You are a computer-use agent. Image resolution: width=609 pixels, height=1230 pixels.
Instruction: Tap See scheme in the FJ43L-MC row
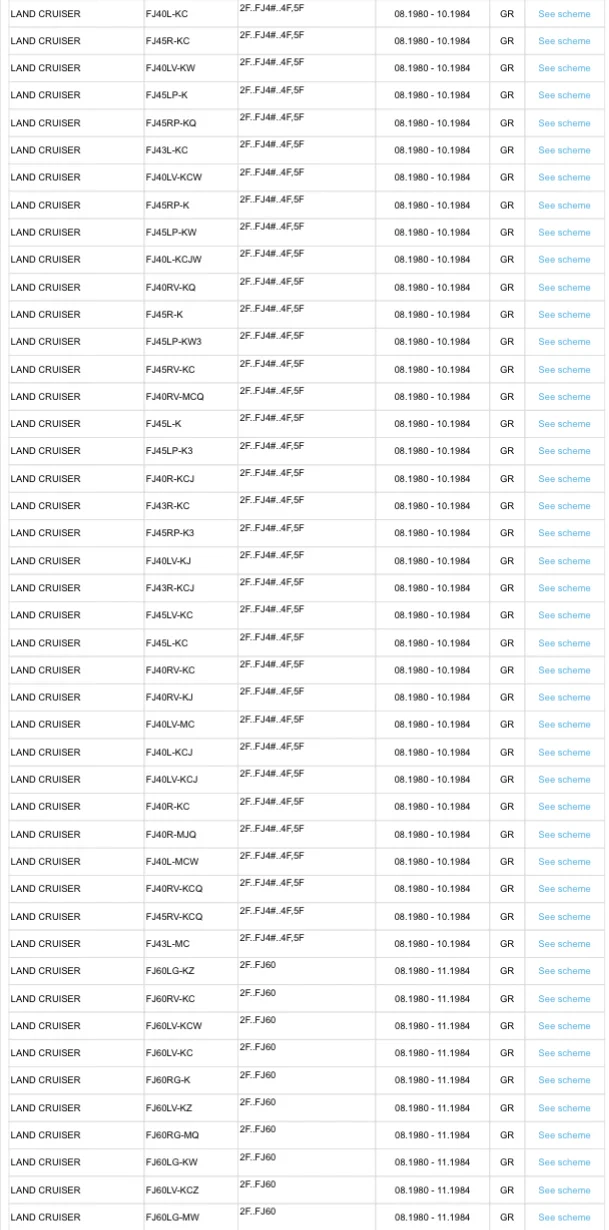pos(564,943)
